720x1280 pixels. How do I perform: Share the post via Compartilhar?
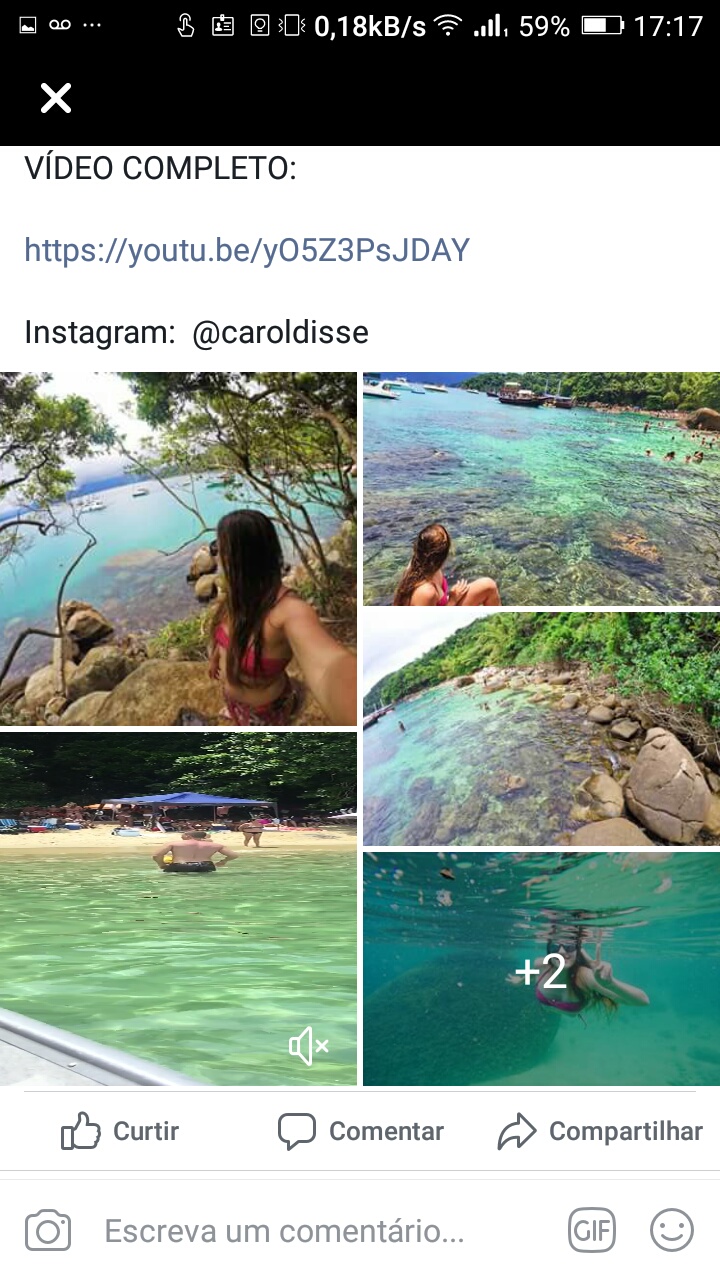600,1131
